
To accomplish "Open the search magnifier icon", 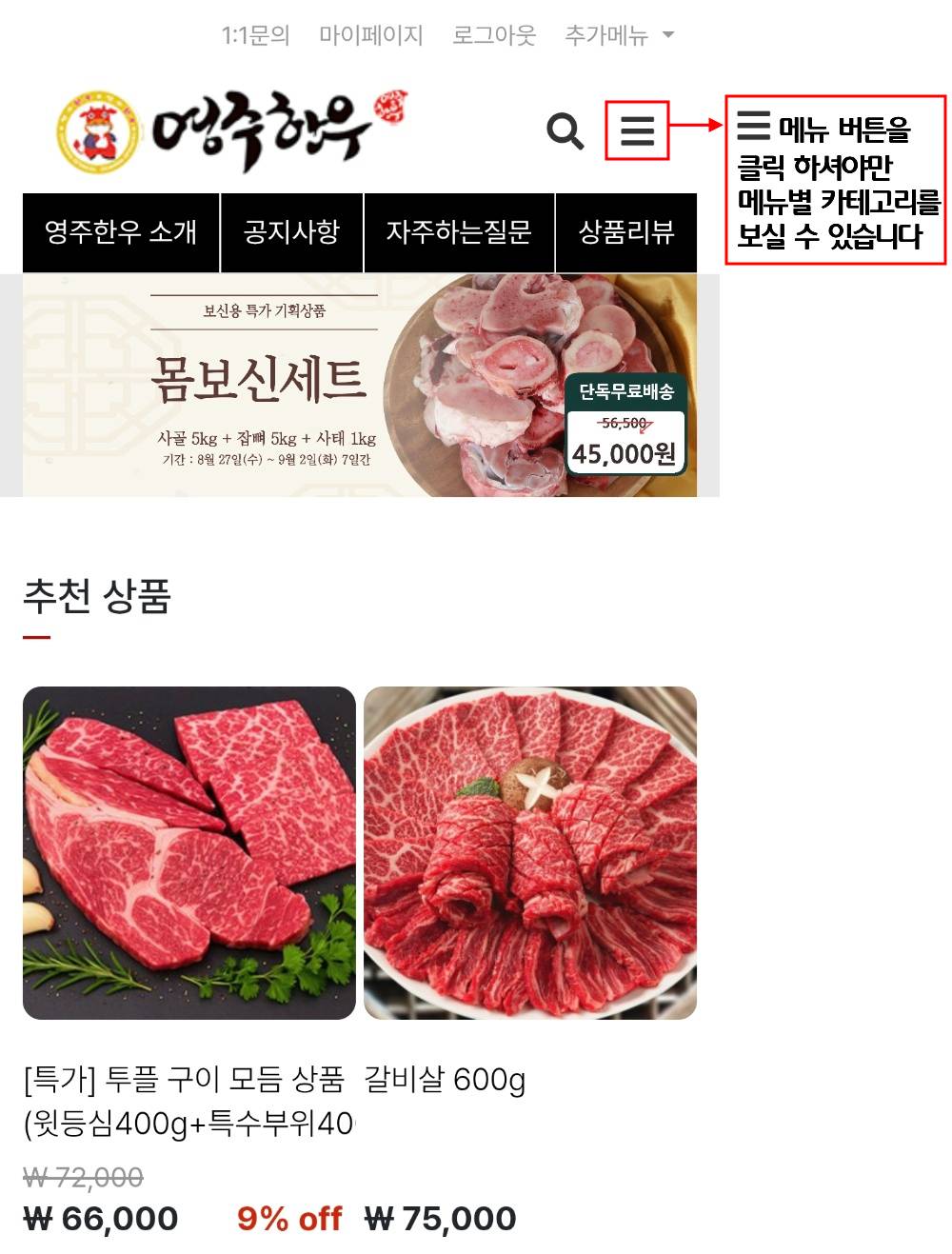I will coord(565,131).
